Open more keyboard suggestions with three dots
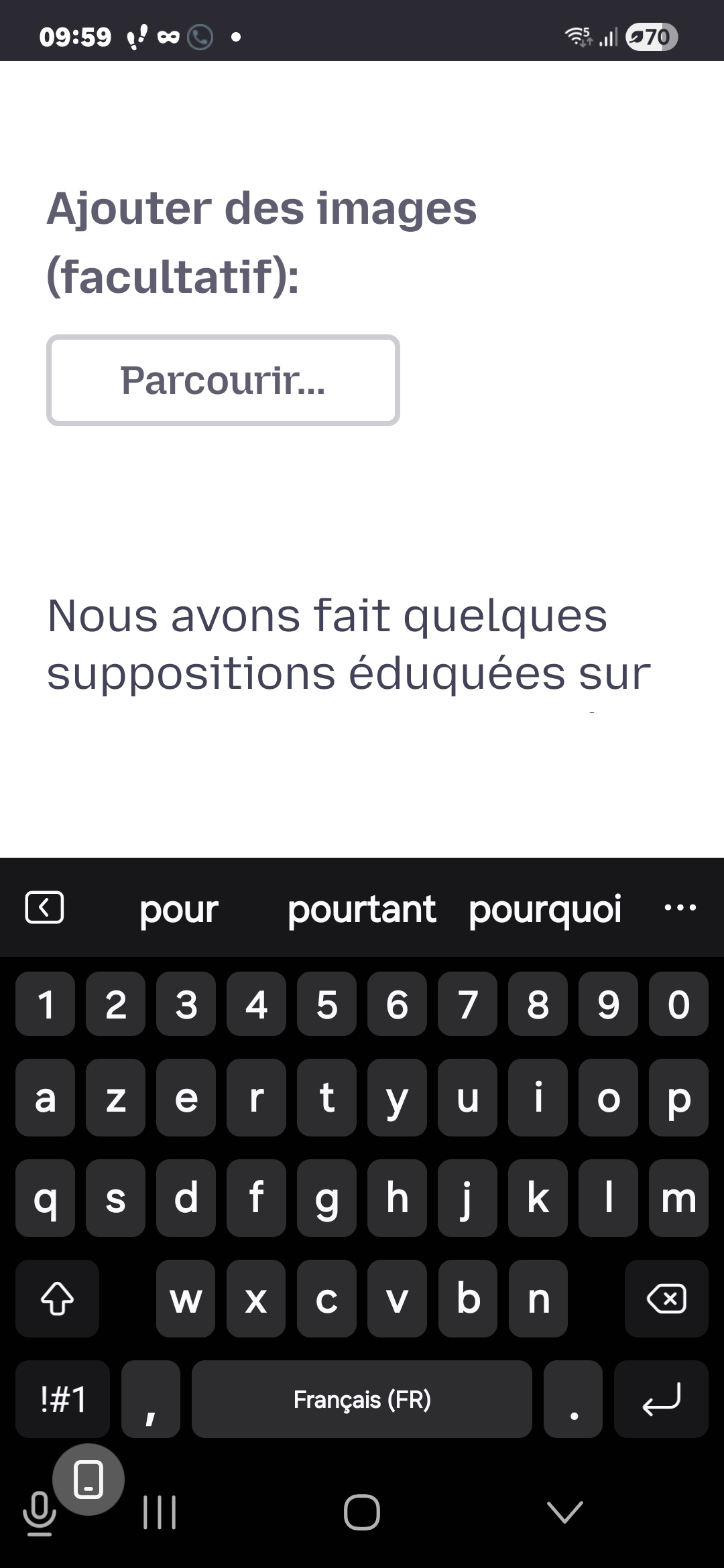The height and width of the screenshot is (1568, 724). coord(680,909)
